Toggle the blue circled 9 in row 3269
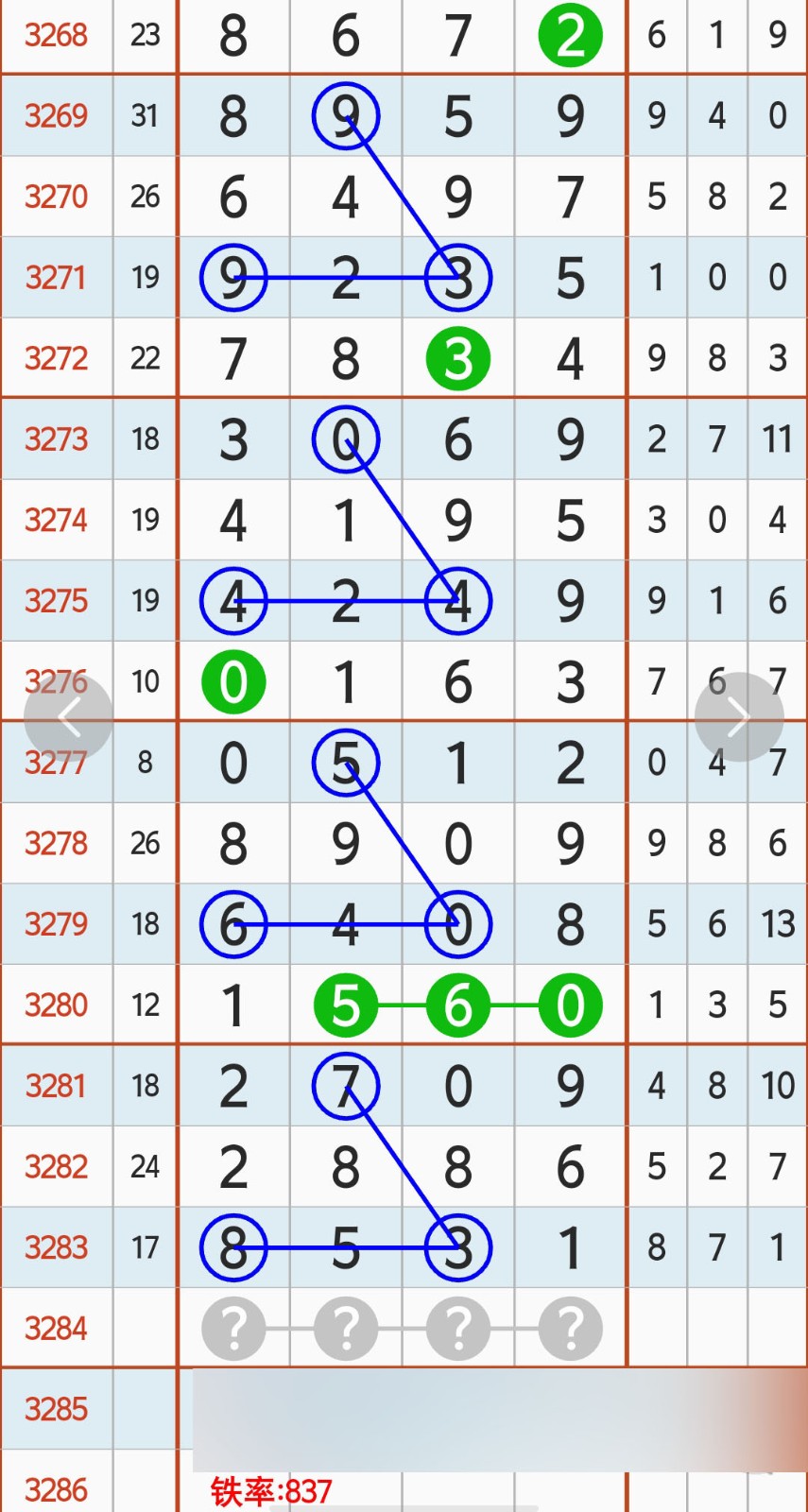This screenshot has height=1512, width=808. pos(346,115)
